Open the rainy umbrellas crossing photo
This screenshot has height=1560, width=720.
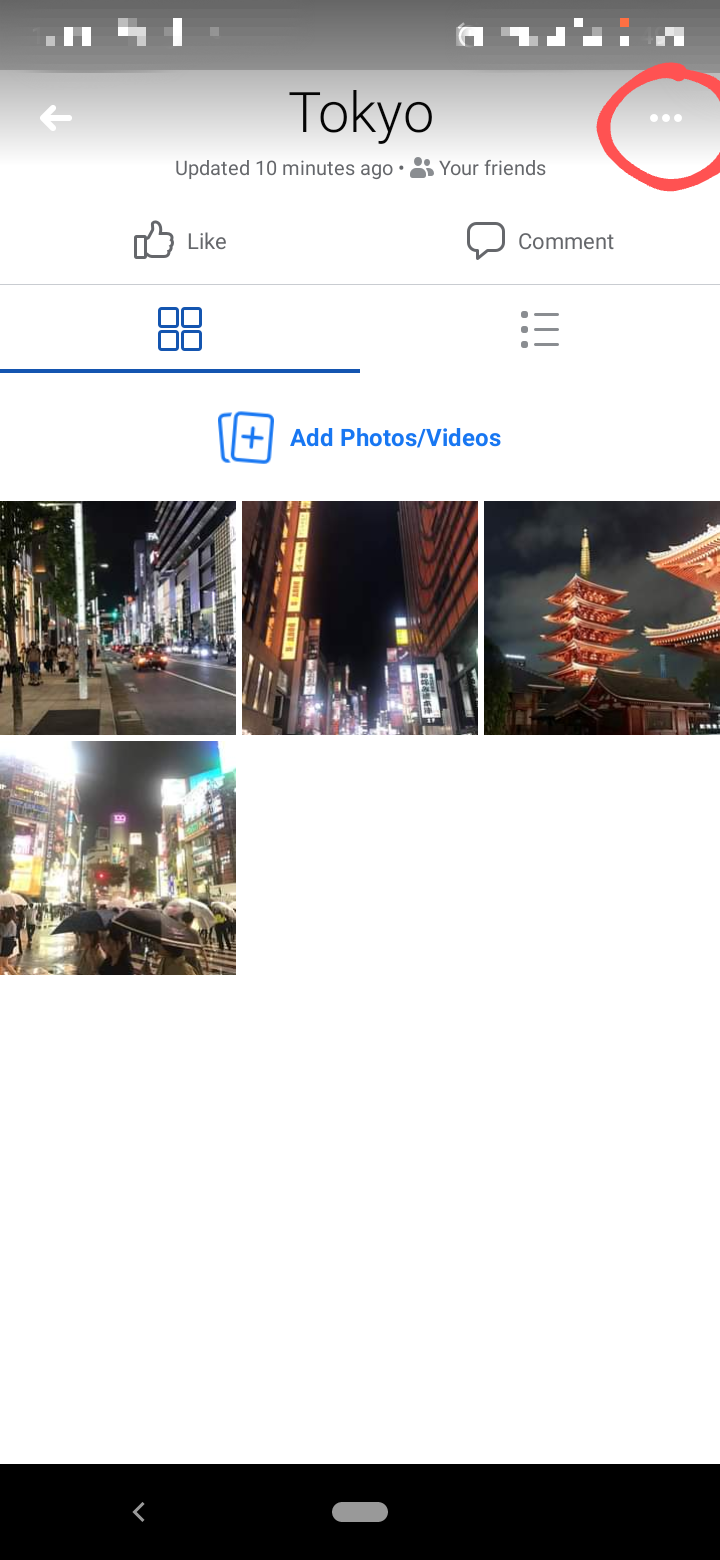118,858
